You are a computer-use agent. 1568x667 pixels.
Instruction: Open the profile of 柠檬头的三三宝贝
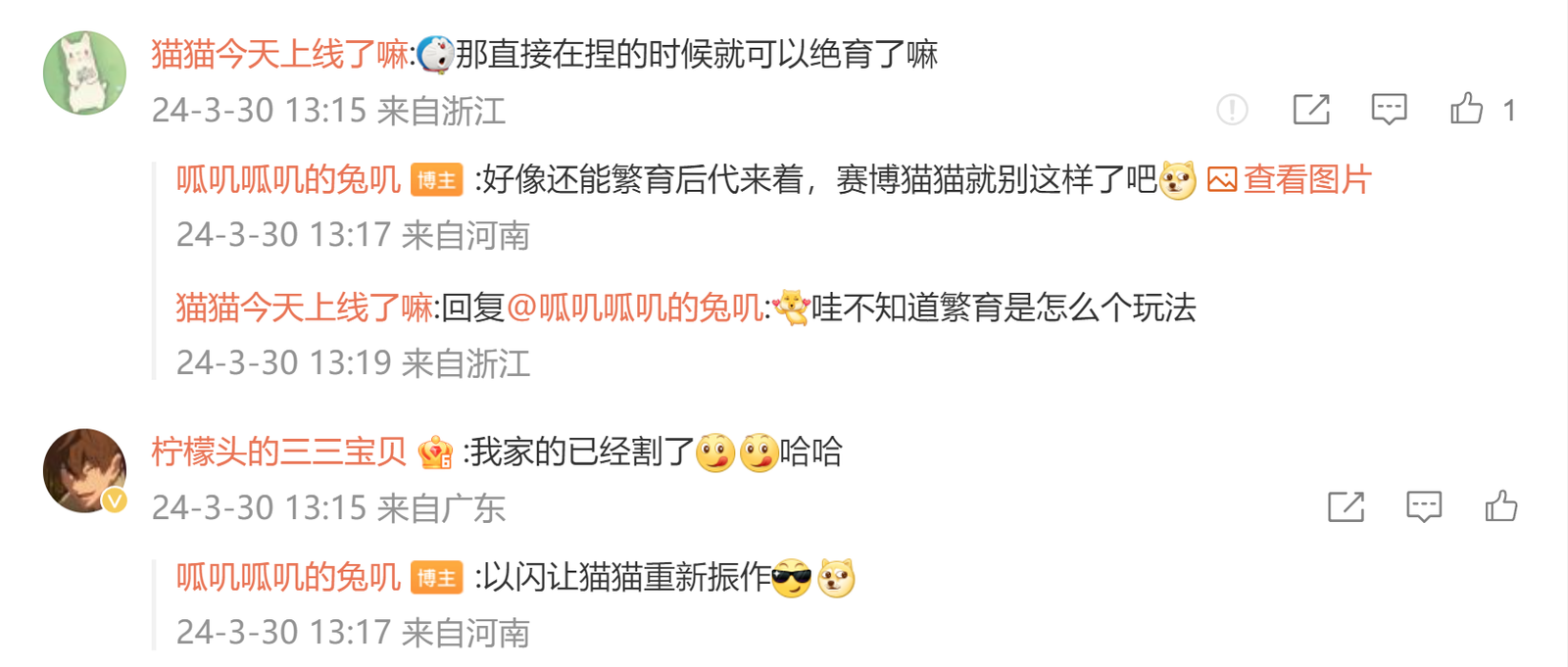coord(278,452)
